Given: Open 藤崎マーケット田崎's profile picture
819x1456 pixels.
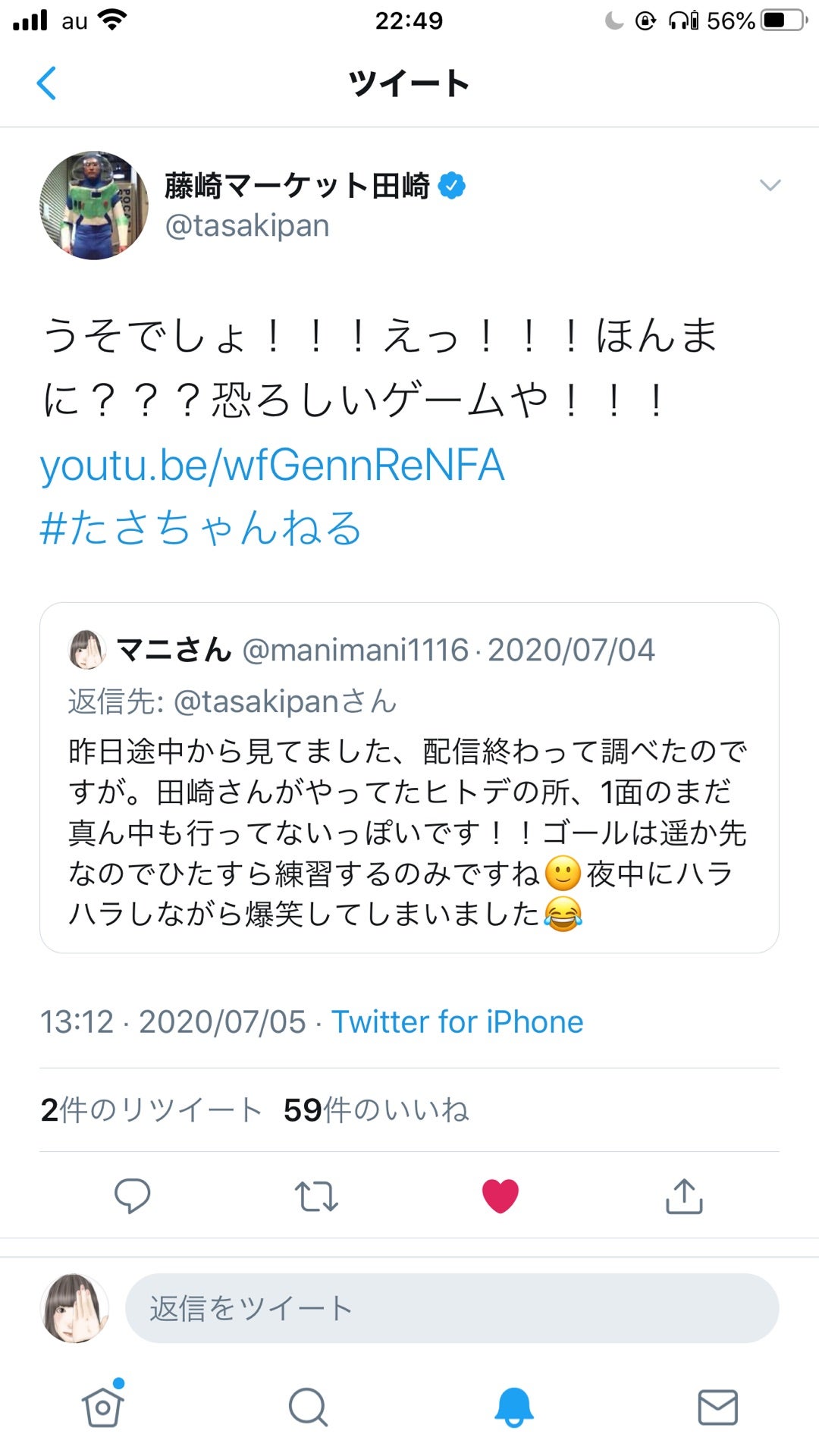Looking at the screenshot, I should point(94,206).
